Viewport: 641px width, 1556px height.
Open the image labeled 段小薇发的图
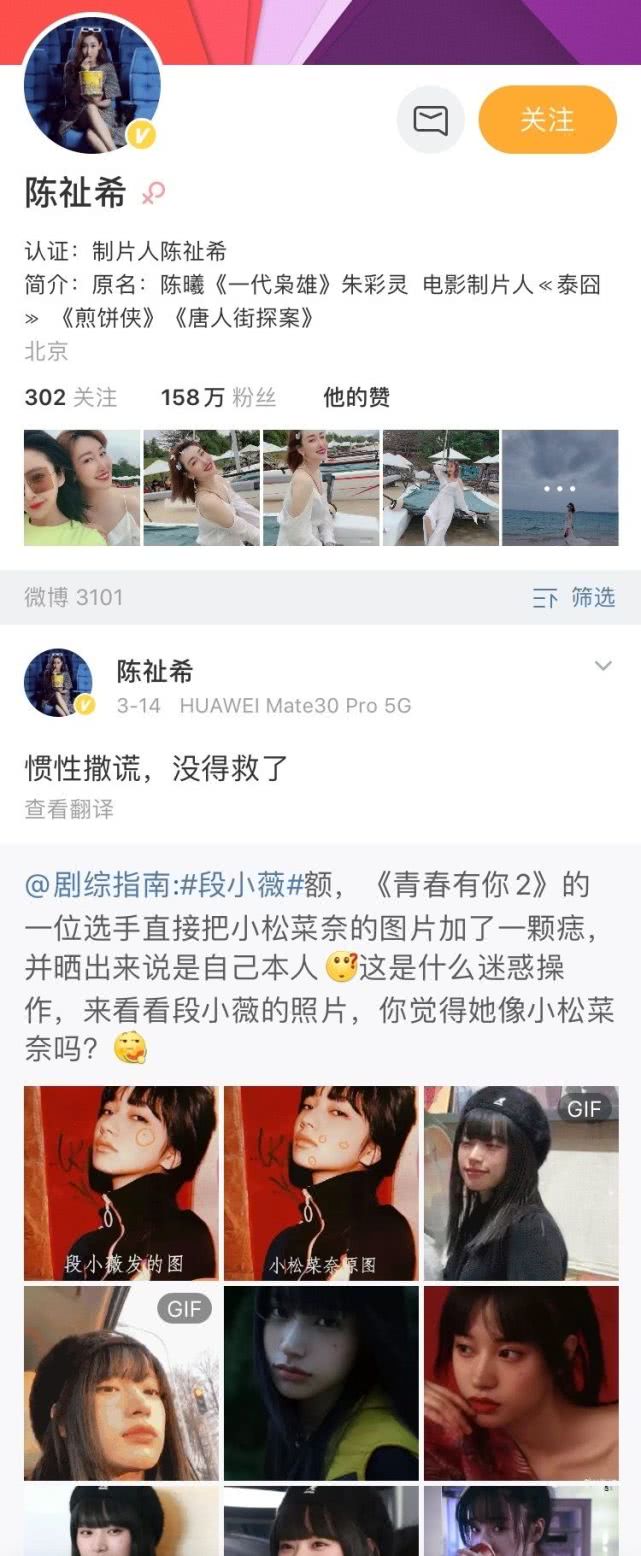[x=121, y=1183]
